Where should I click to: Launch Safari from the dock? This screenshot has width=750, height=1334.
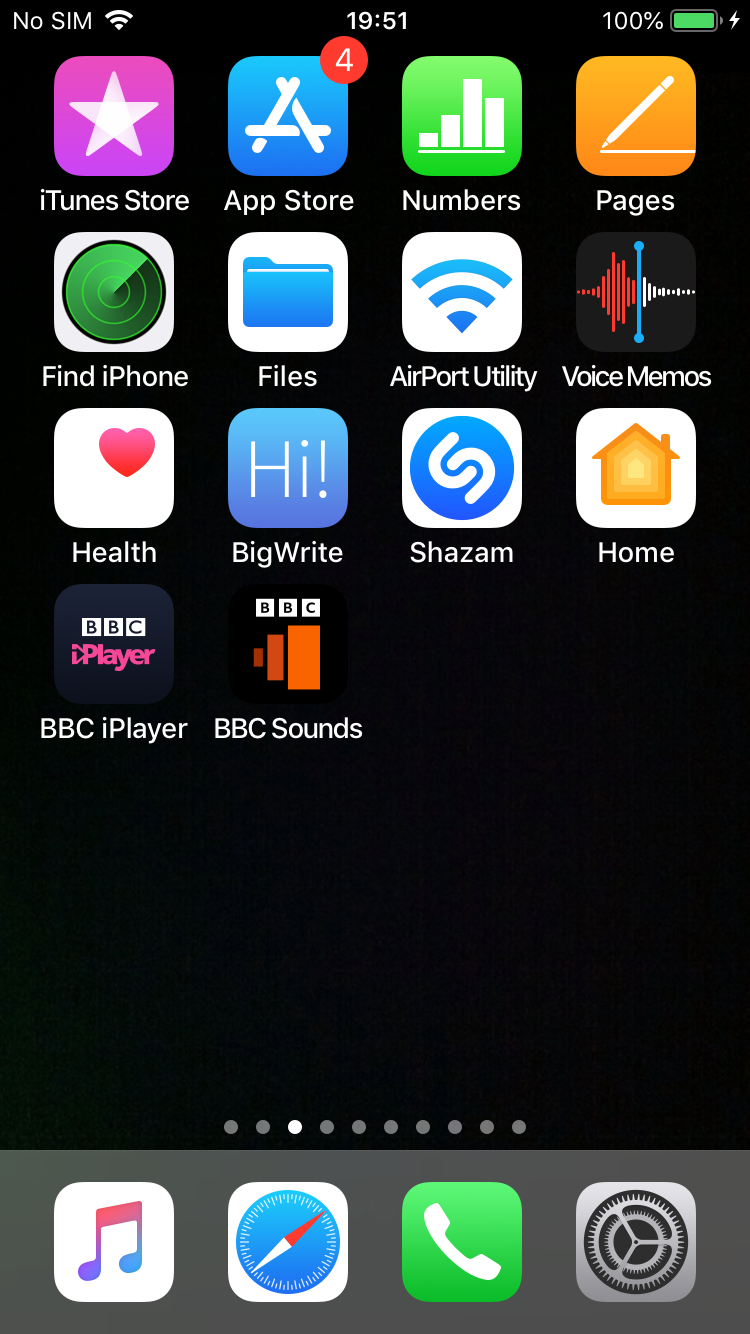click(x=288, y=1242)
